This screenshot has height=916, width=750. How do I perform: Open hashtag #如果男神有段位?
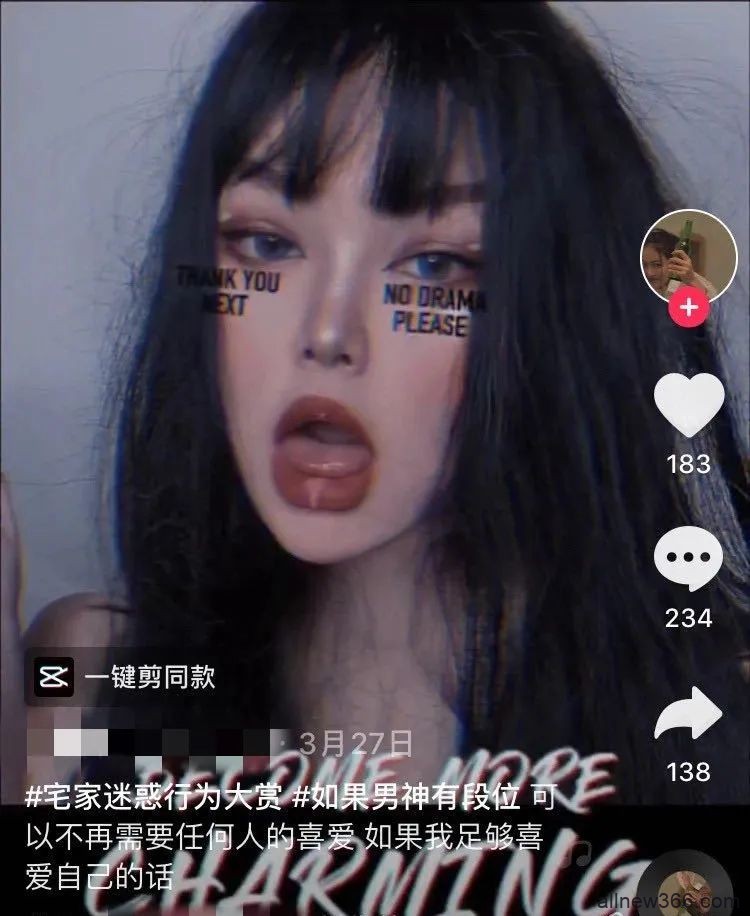pyautogui.click(x=407, y=800)
